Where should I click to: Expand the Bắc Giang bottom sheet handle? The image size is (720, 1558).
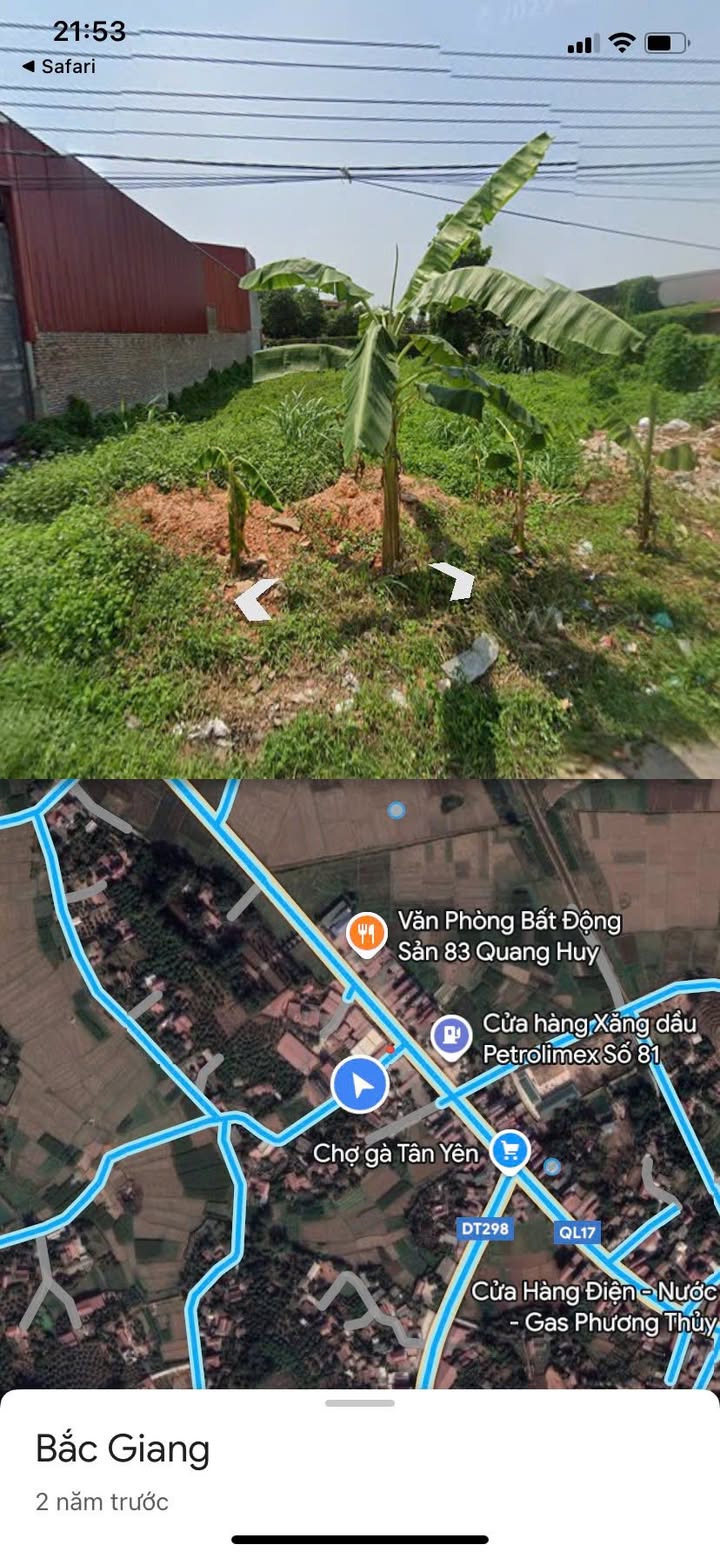click(360, 1403)
